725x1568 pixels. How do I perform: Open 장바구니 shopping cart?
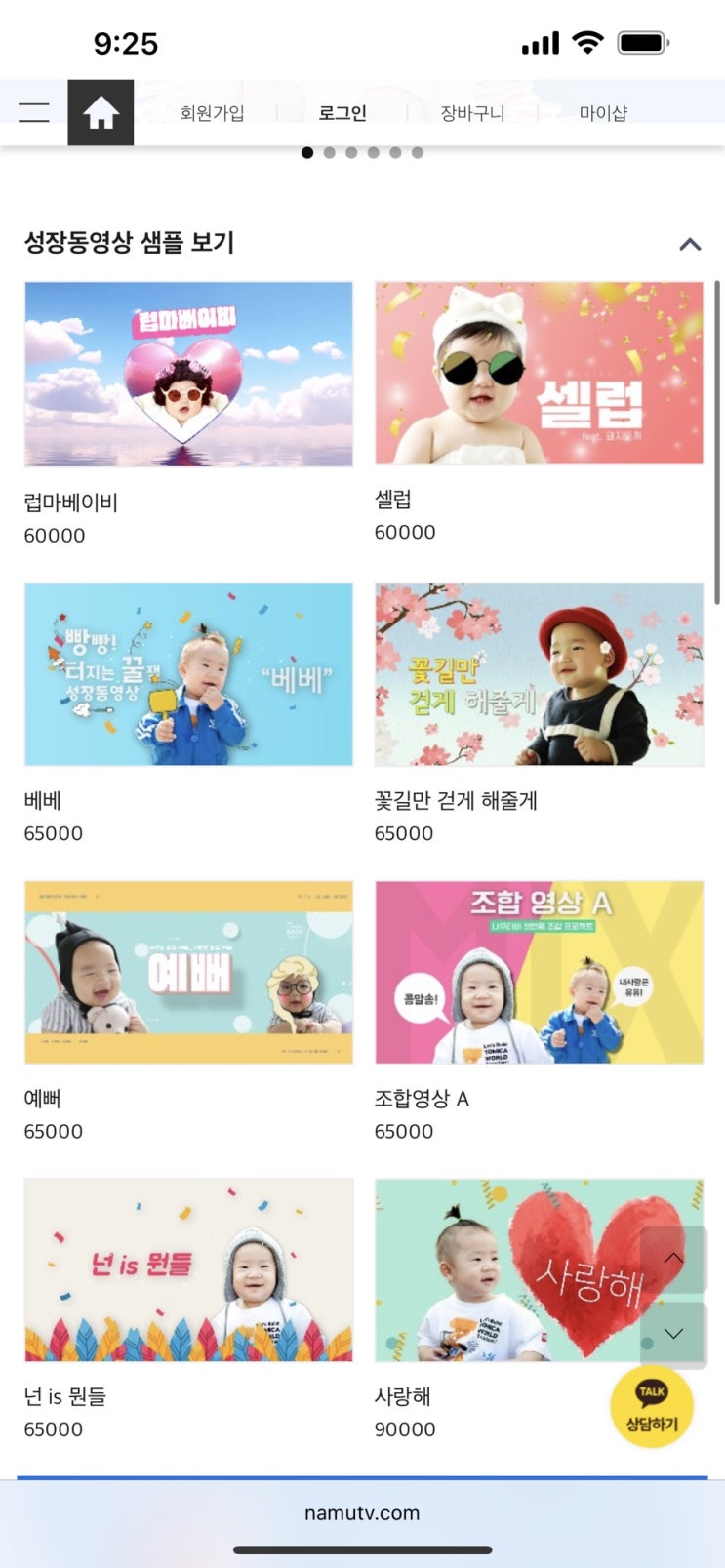[x=472, y=113]
